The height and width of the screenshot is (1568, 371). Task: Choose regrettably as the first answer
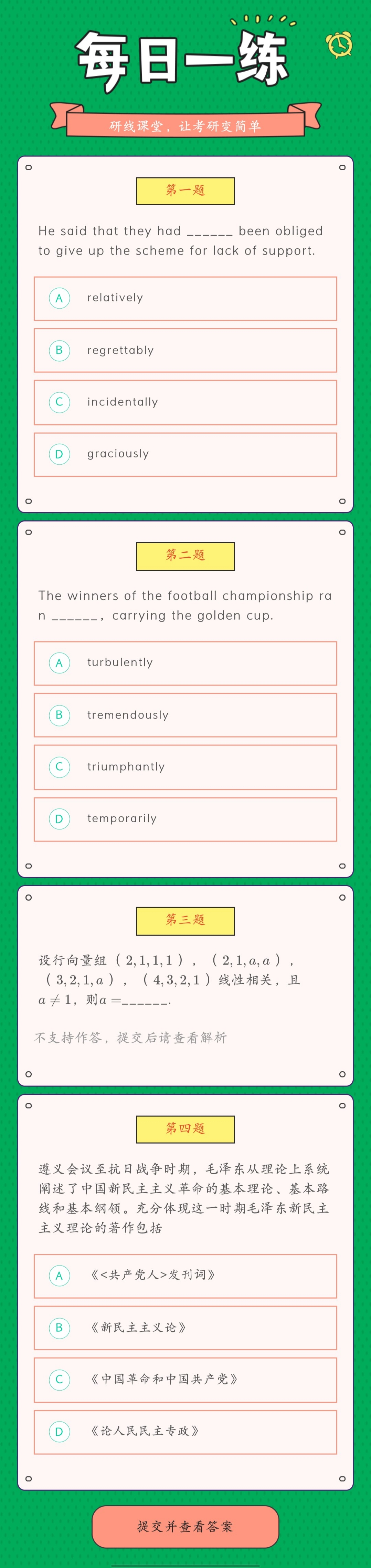185,350
